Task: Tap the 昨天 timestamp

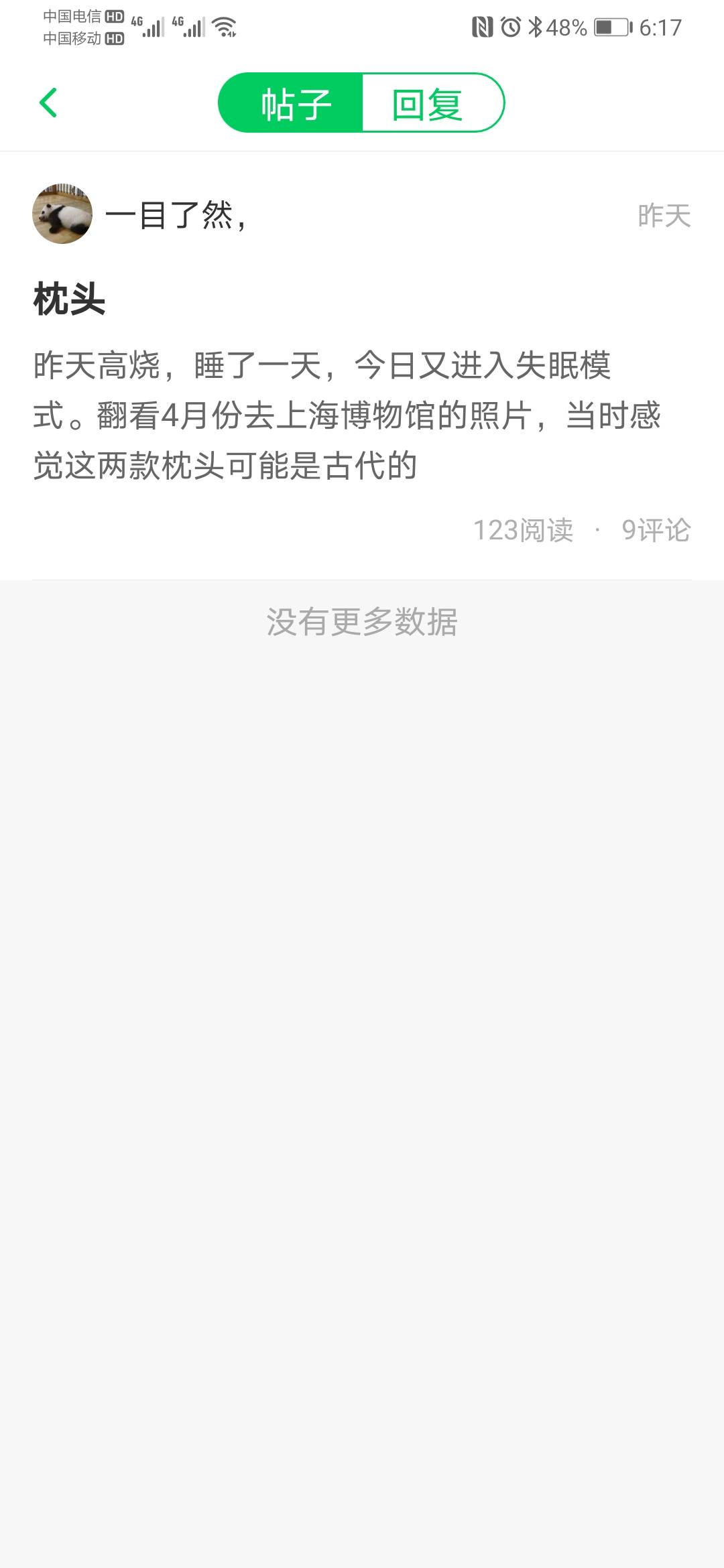Action: [x=664, y=216]
